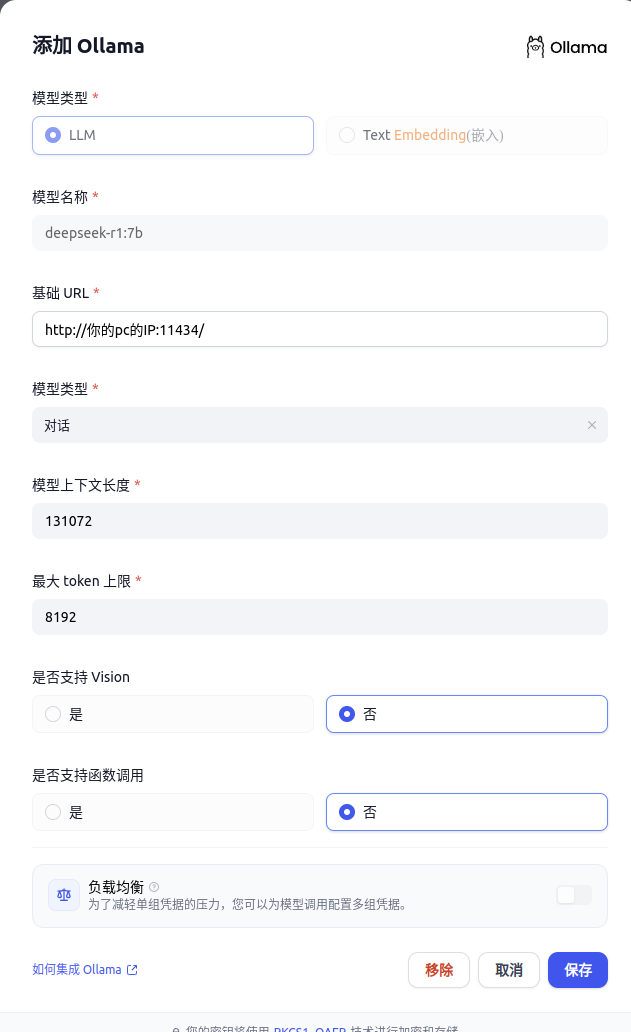Choose 是 for Vision support

(173, 714)
